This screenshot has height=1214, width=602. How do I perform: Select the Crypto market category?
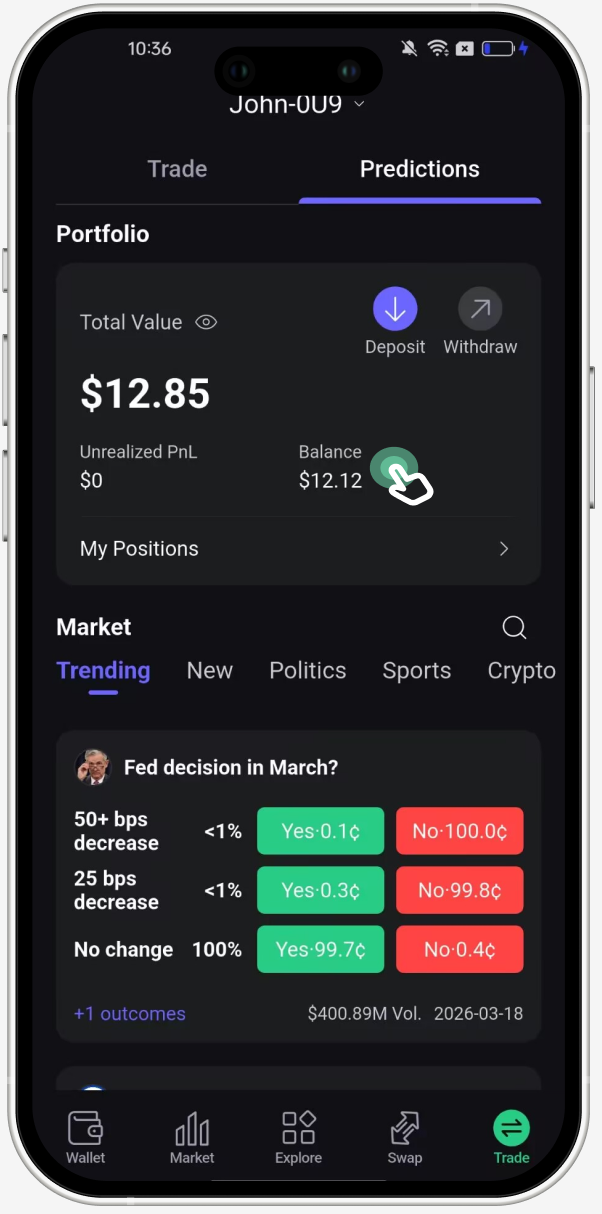[521, 670]
